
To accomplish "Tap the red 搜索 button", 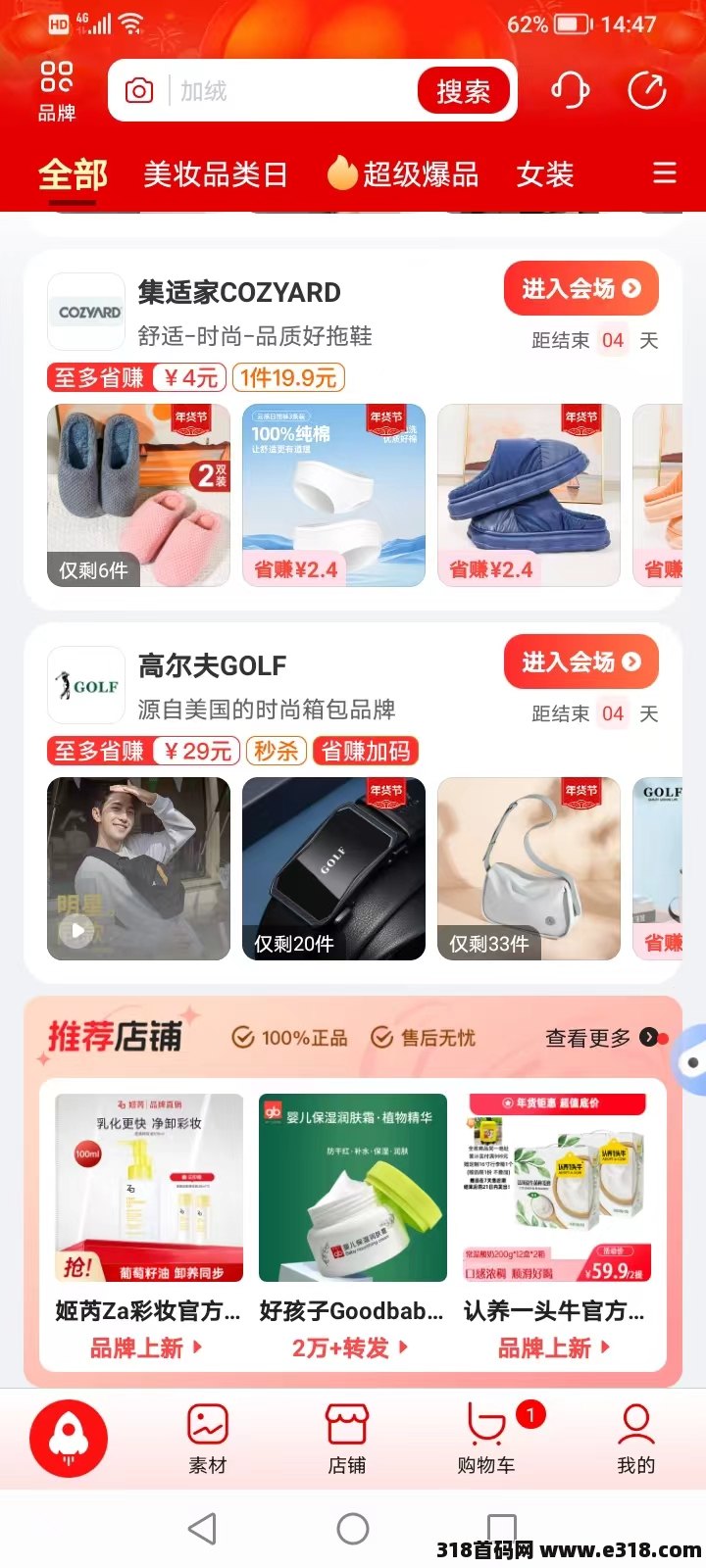I will 463,91.
